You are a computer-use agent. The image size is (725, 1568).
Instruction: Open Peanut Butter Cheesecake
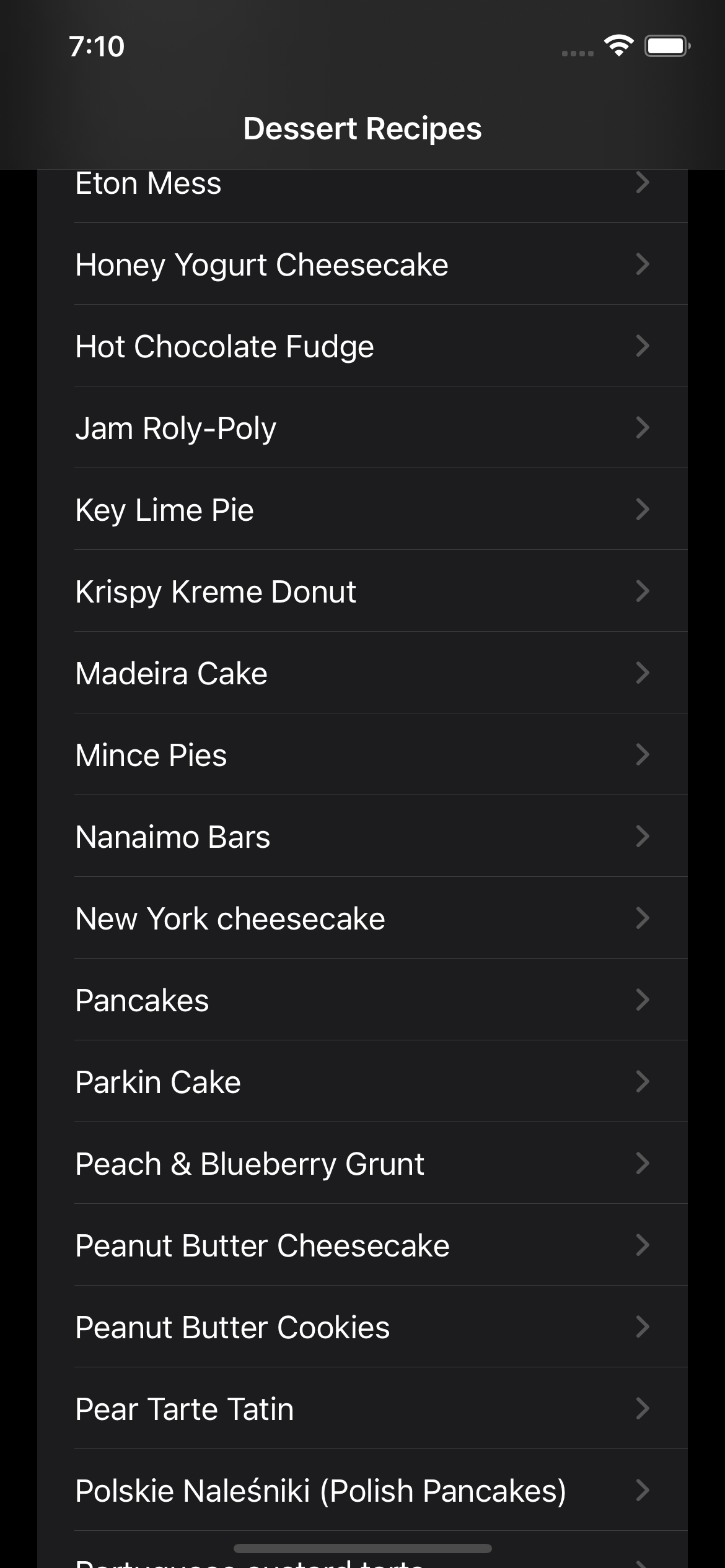(x=362, y=1246)
